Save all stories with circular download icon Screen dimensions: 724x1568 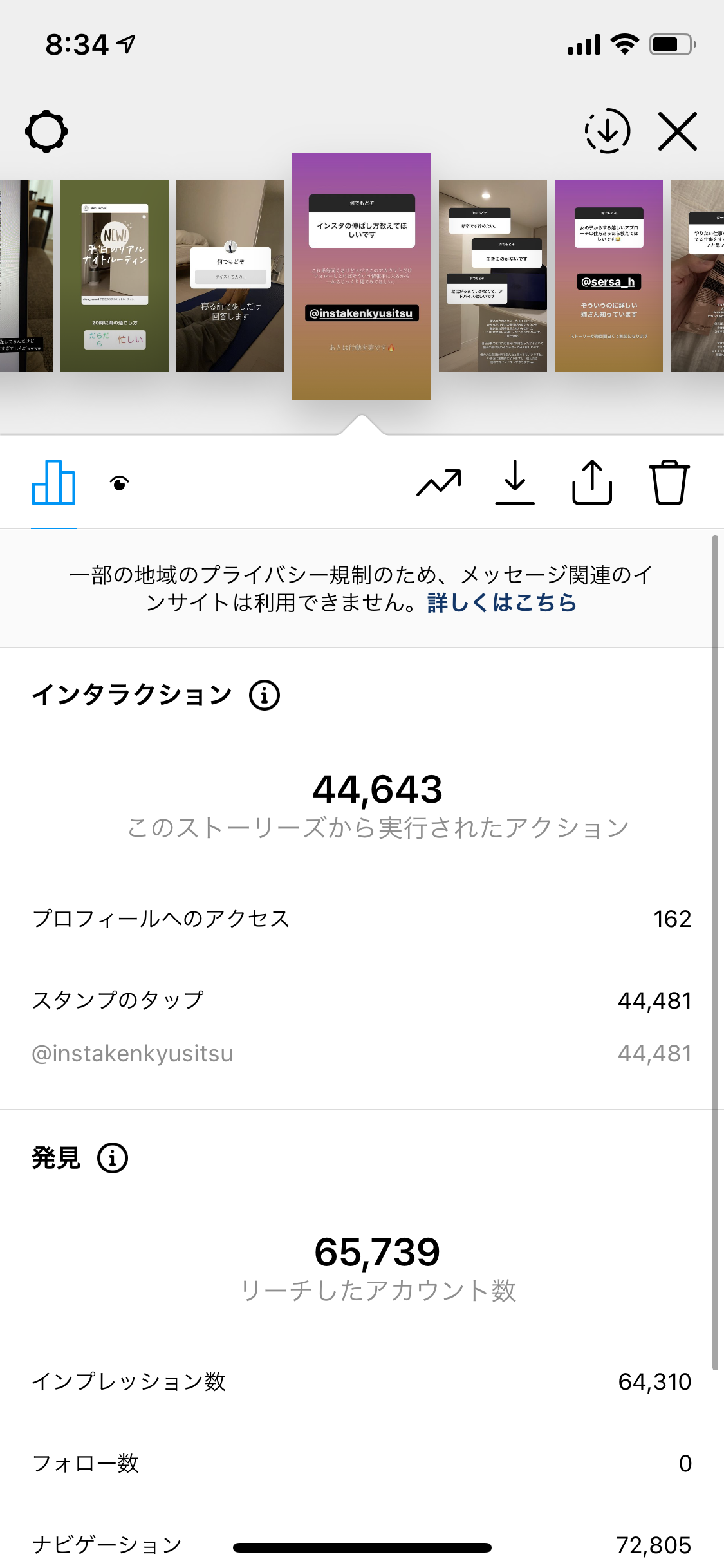(607, 131)
